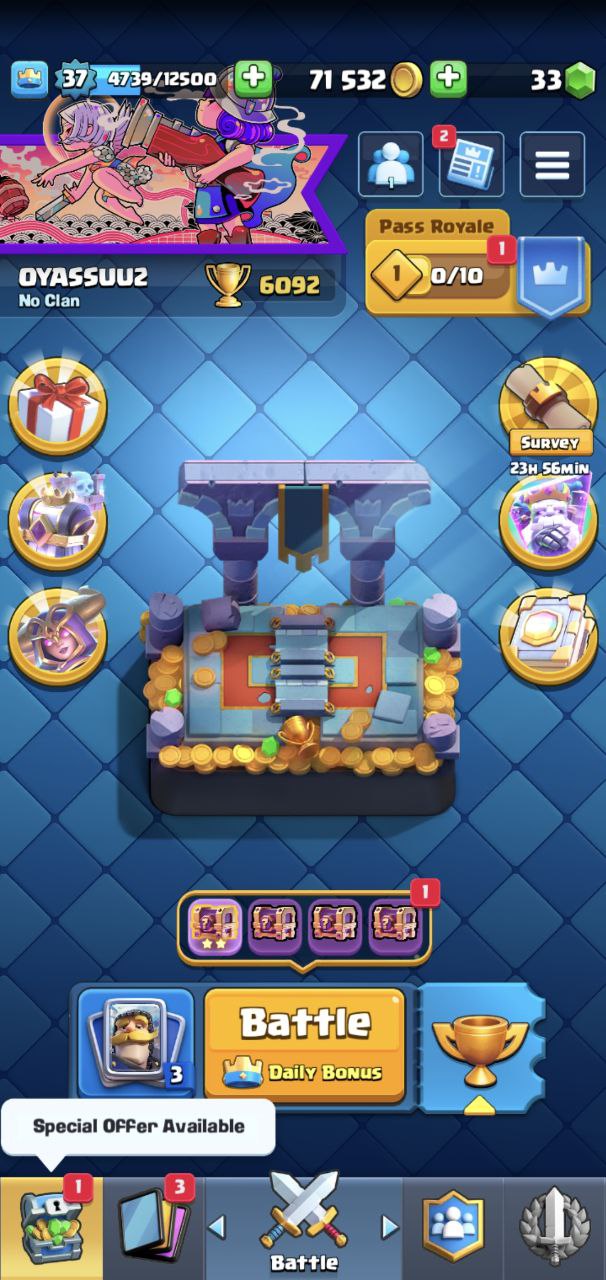Open the battle deck card selector
606x1280 pixels.
point(135,1042)
